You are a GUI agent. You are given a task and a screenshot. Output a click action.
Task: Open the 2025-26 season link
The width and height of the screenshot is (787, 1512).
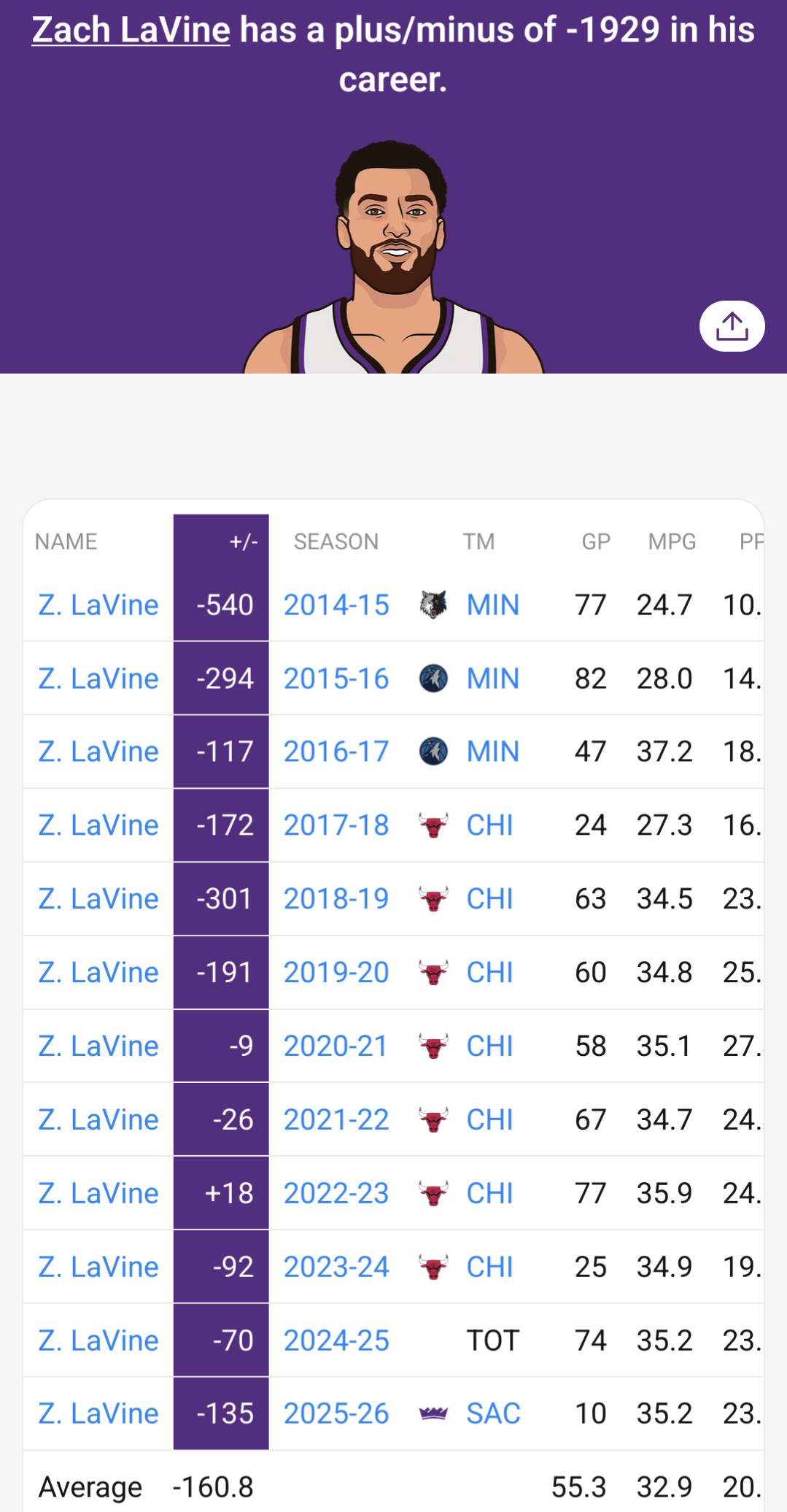tap(336, 1414)
